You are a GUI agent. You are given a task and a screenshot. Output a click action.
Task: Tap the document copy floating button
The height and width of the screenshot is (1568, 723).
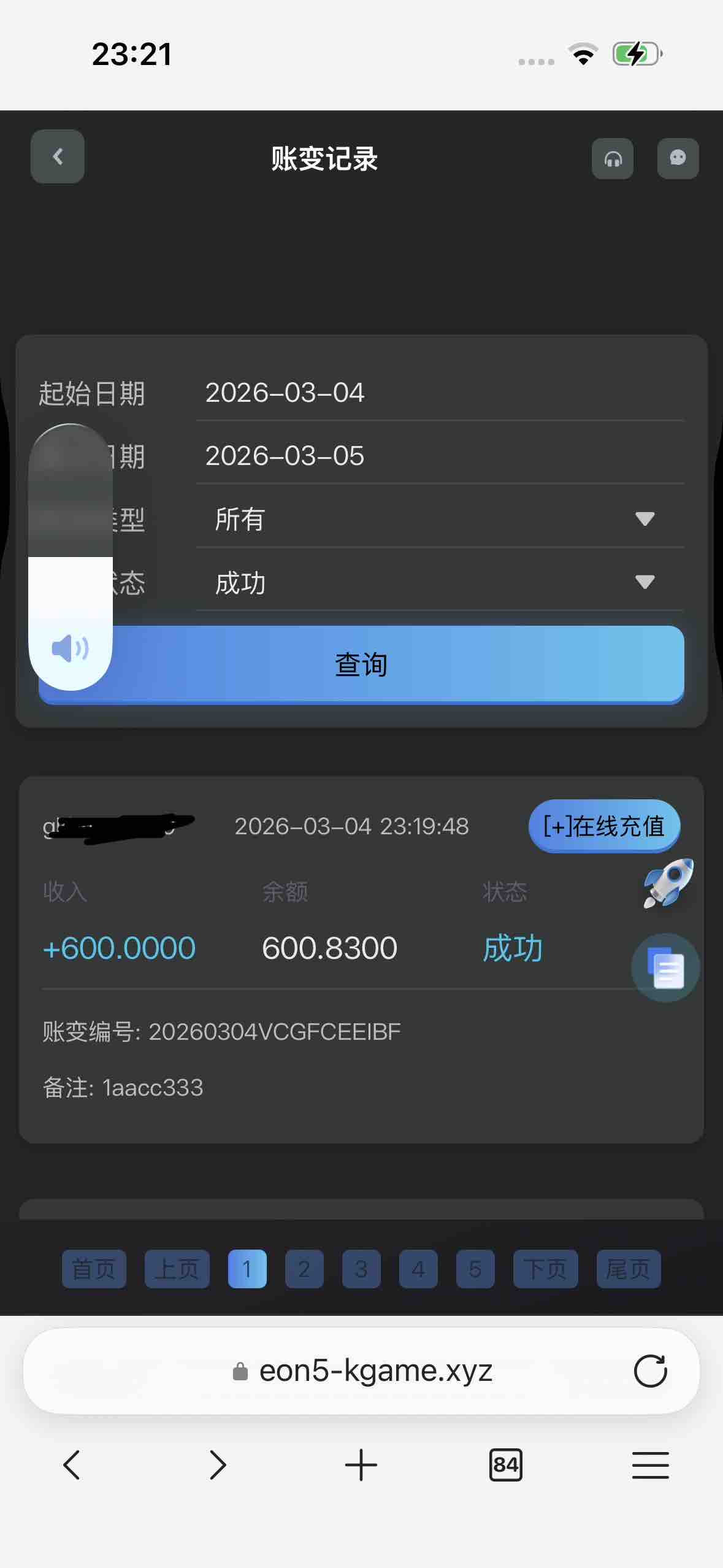pos(665,968)
